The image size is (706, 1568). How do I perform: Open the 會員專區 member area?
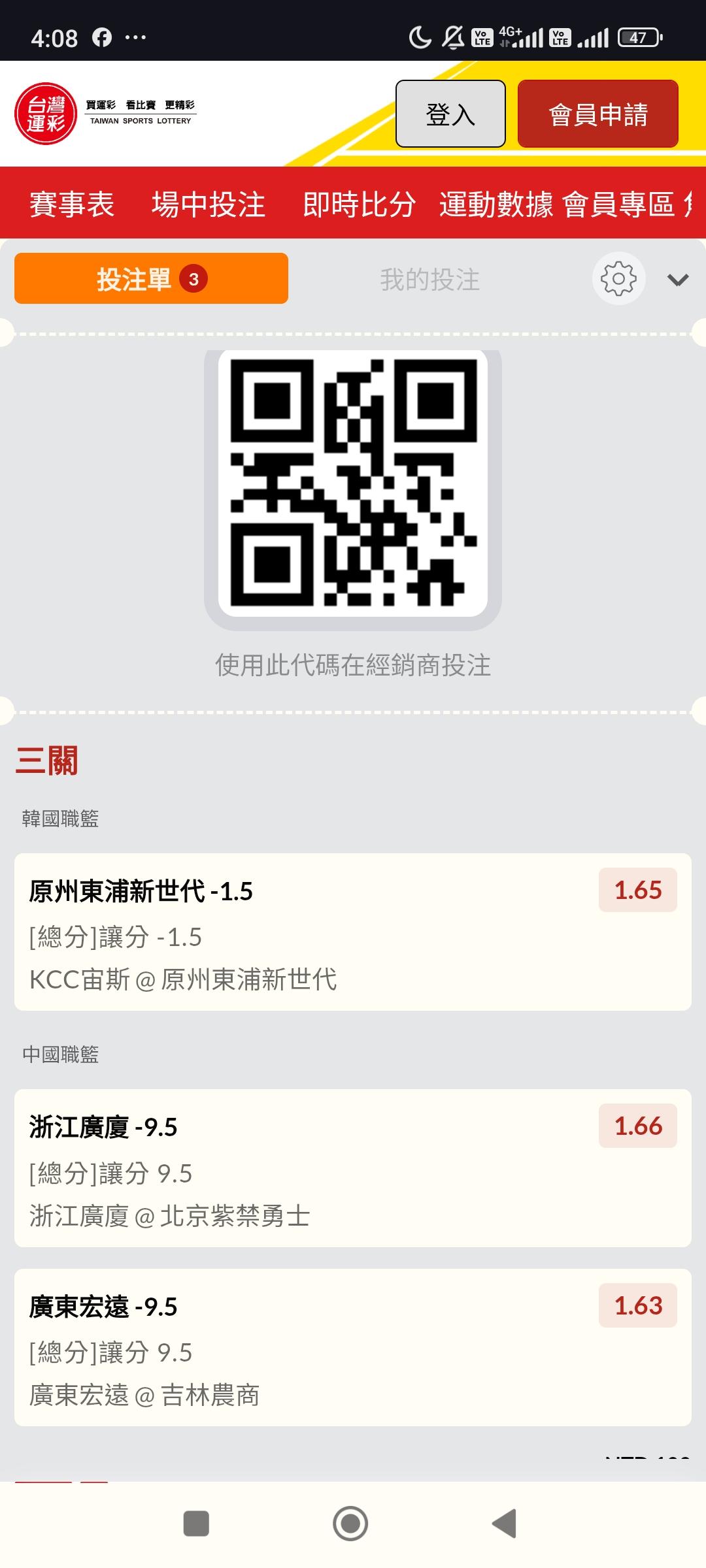click(618, 204)
